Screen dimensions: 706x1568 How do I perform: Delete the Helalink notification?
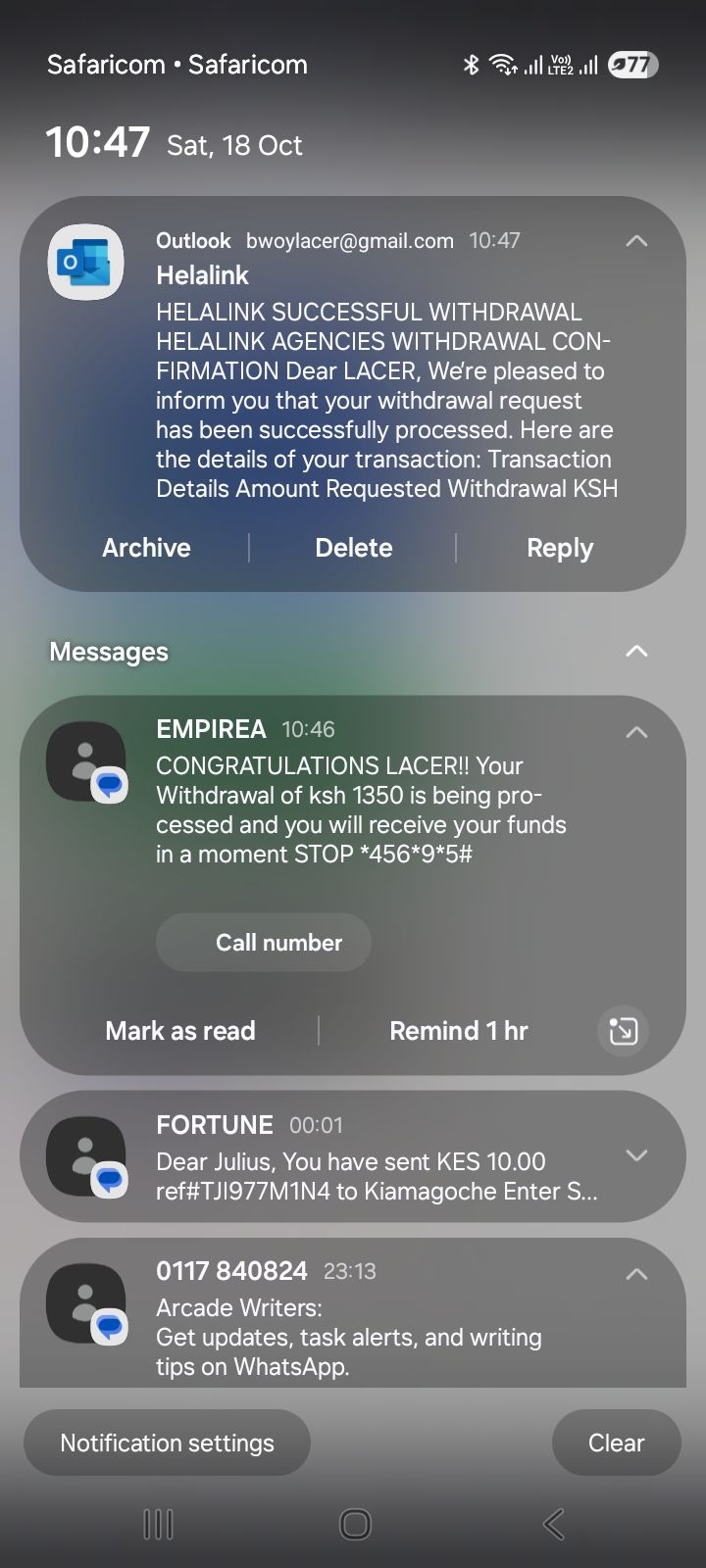353,547
